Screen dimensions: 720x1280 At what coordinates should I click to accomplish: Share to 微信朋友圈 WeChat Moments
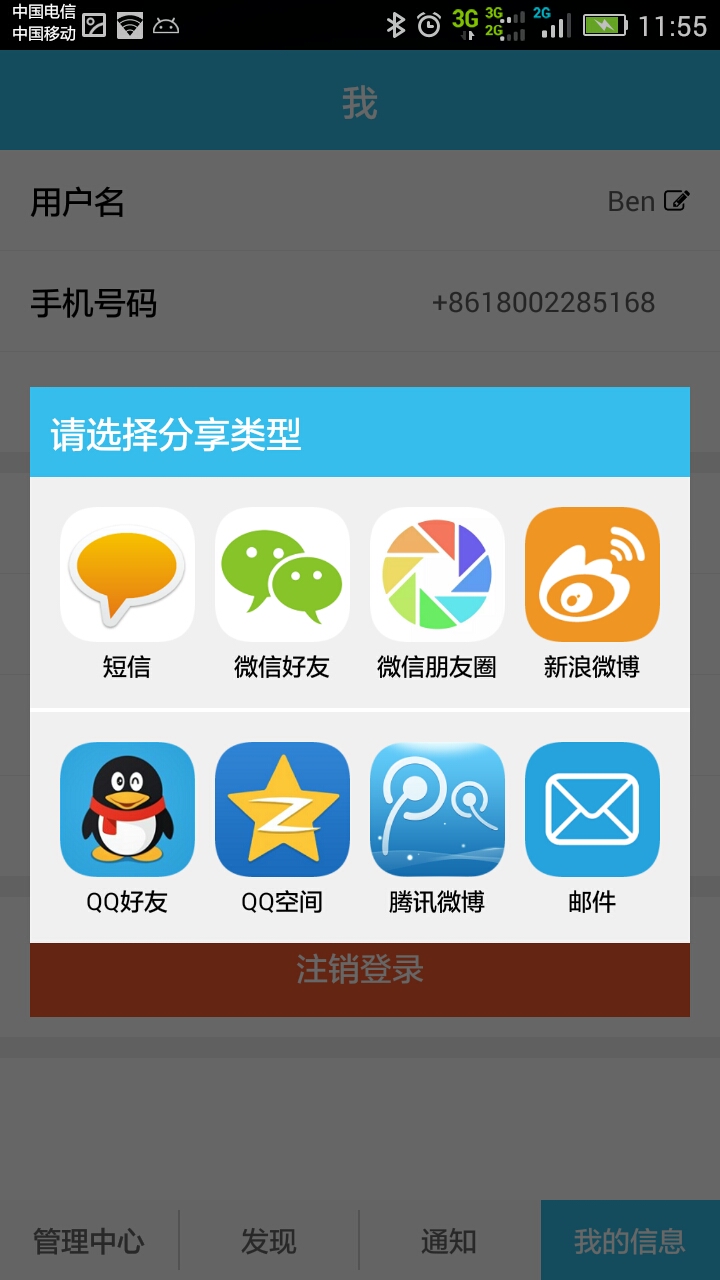[437, 574]
